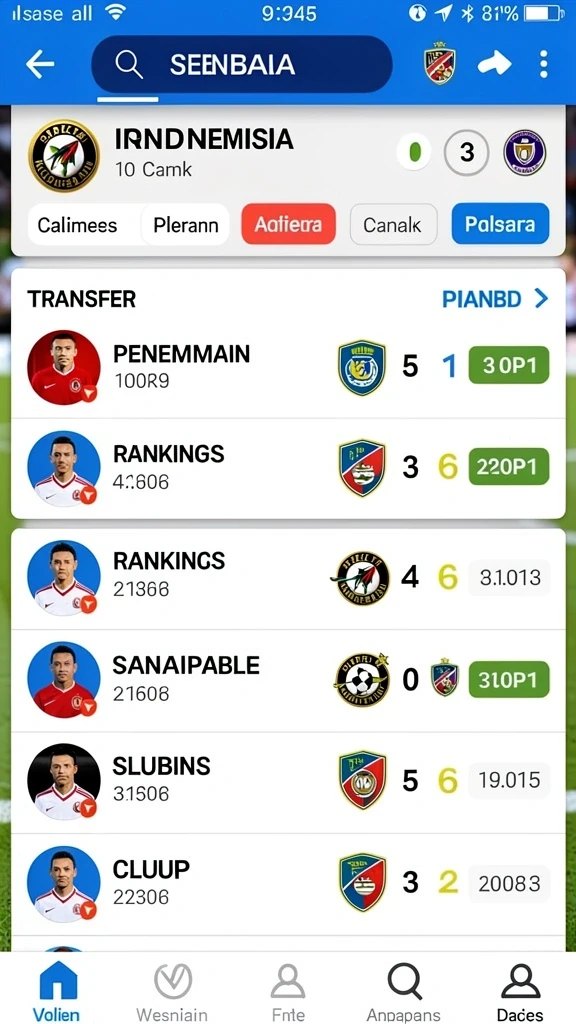576x1024 pixels.
Task: Switch to the Anpapans search tab
Action: tap(403, 991)
